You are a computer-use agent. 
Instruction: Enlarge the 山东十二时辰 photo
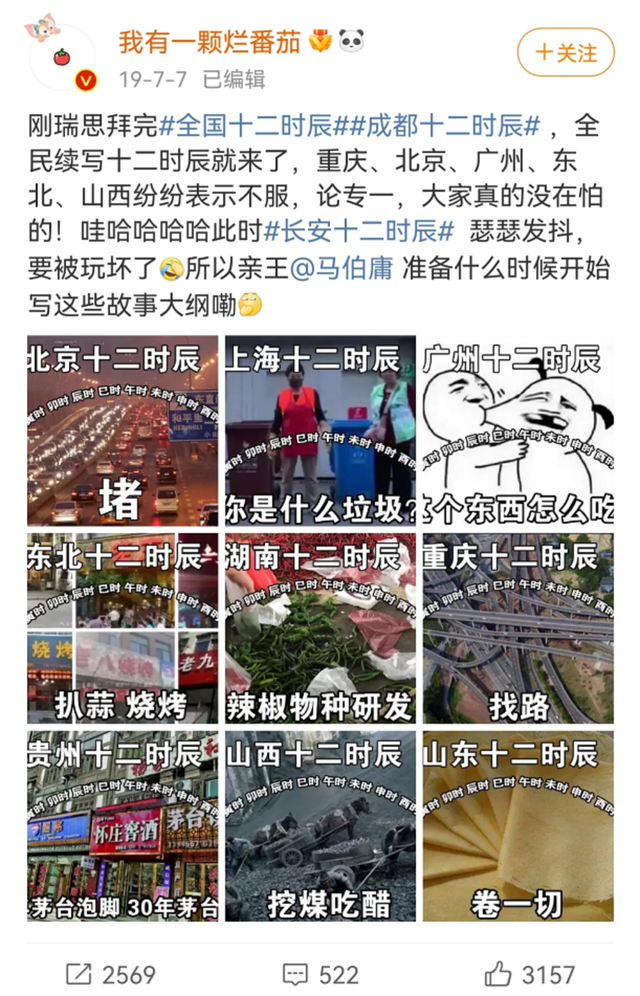pos(518,826)
